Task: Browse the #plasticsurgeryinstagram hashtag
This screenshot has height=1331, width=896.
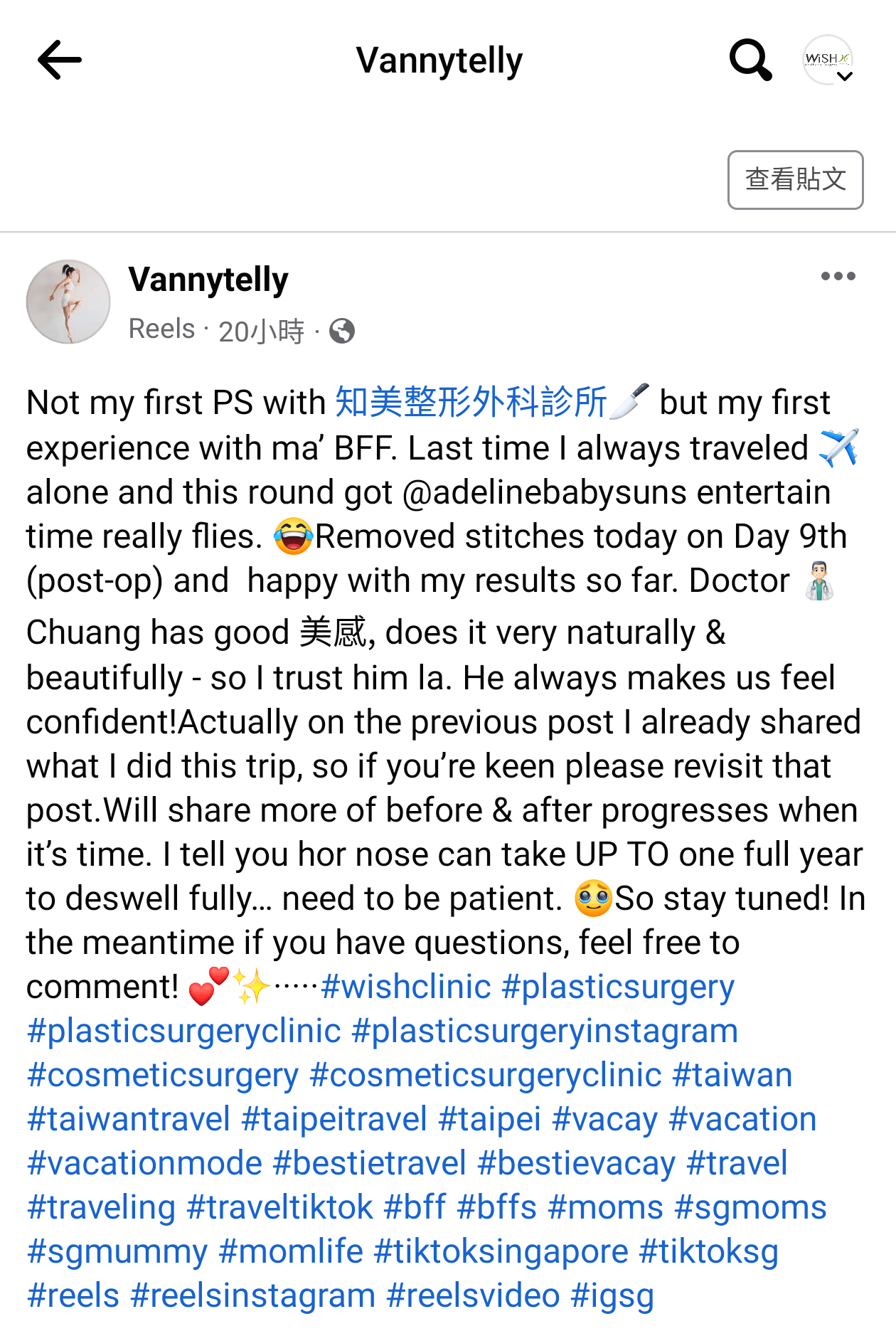Action: pos(545,1032)
